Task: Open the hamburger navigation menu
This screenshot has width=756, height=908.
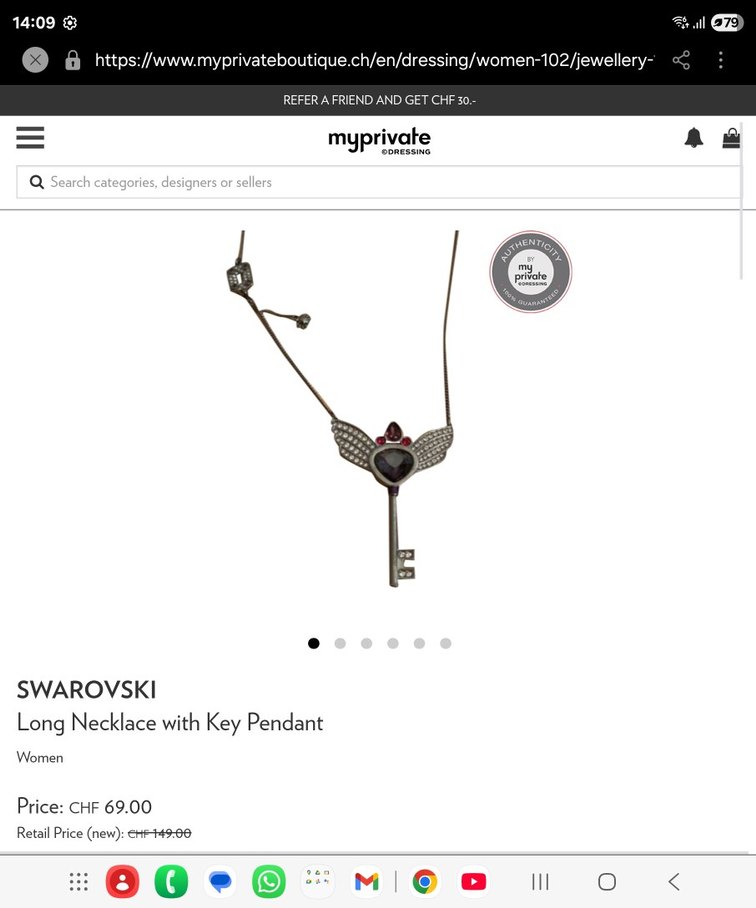Action: click(x=30, y=138)
